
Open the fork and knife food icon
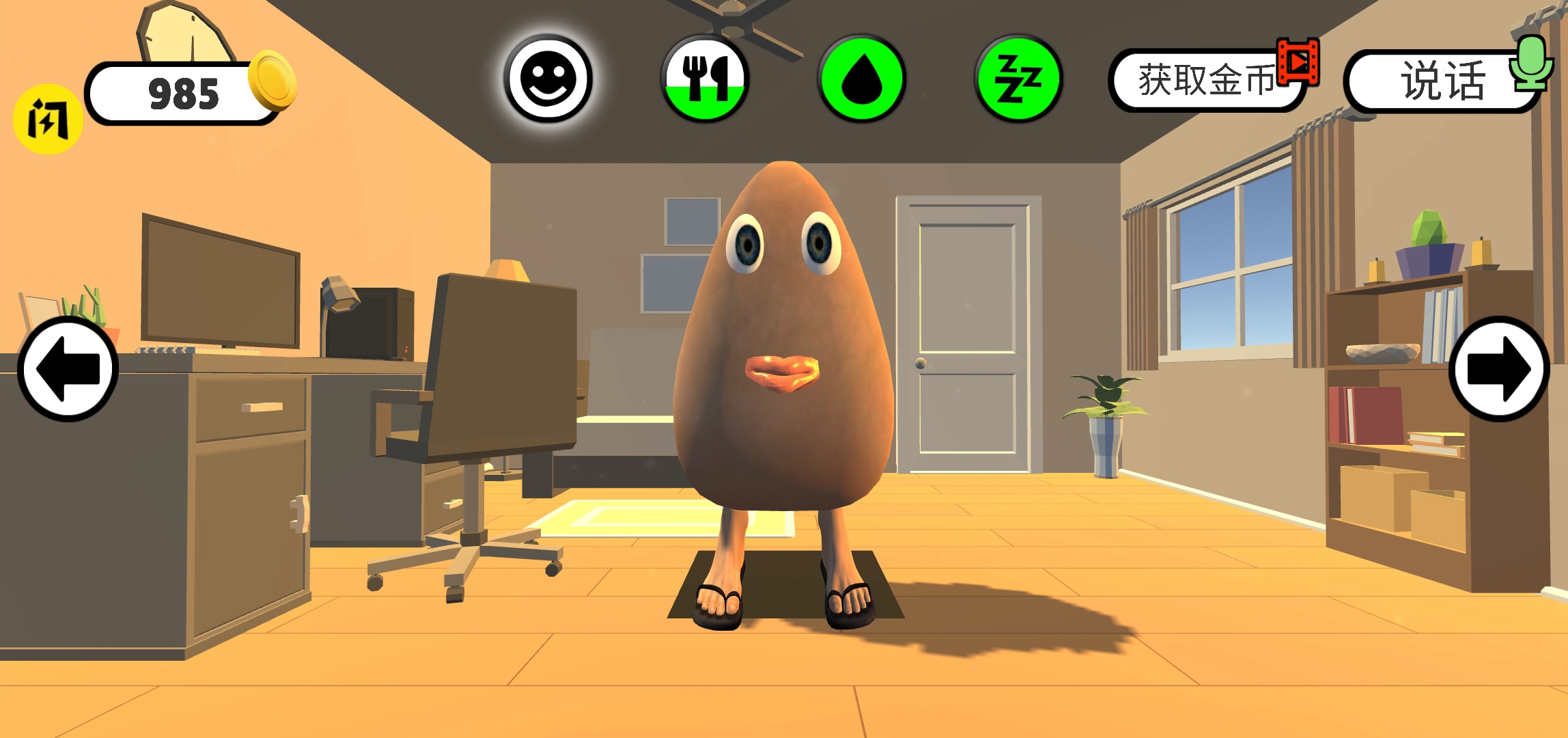[x=705, y=79]
